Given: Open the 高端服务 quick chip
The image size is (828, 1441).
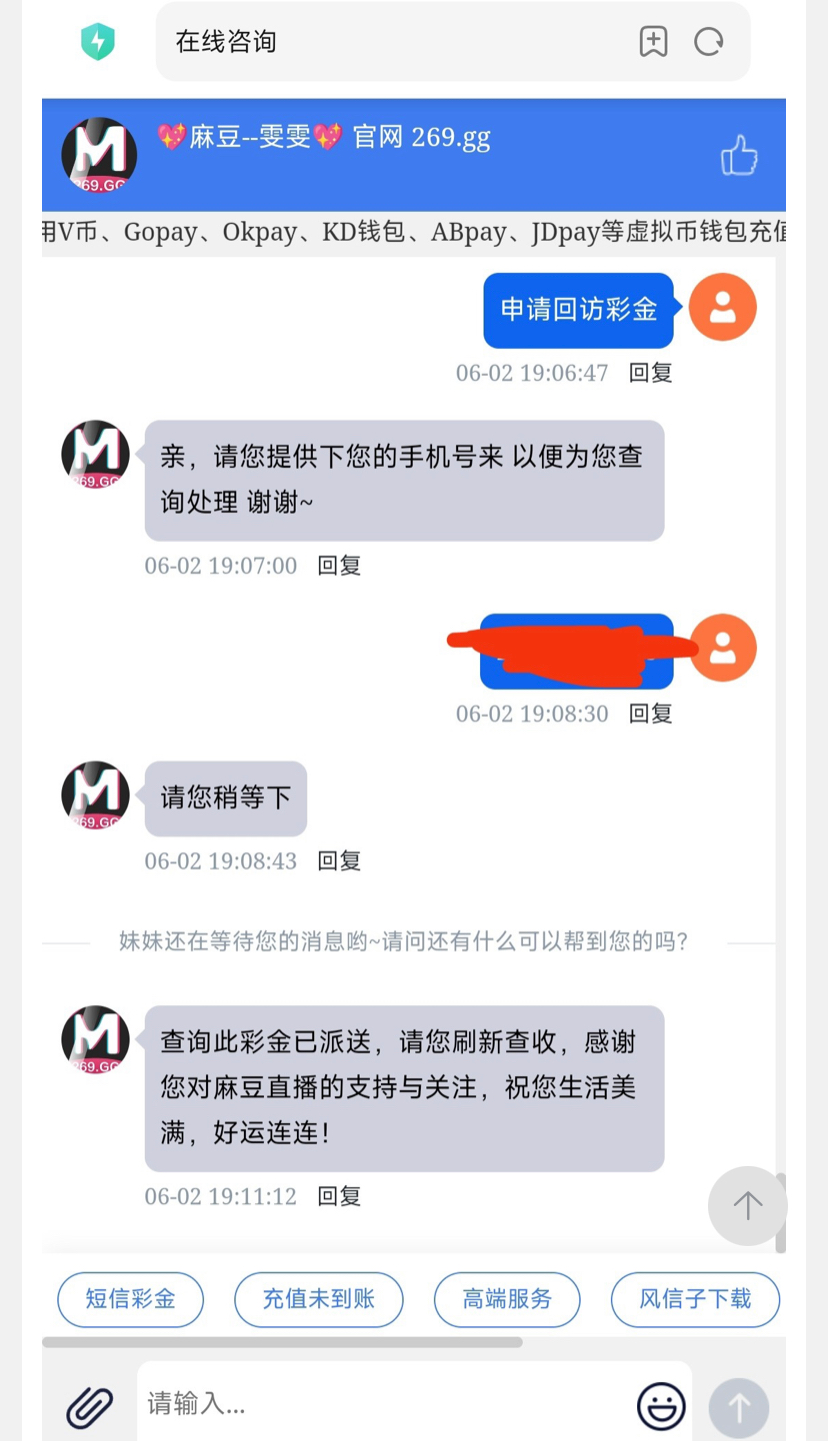Looking at the screenshot, I should [507, 1299].
